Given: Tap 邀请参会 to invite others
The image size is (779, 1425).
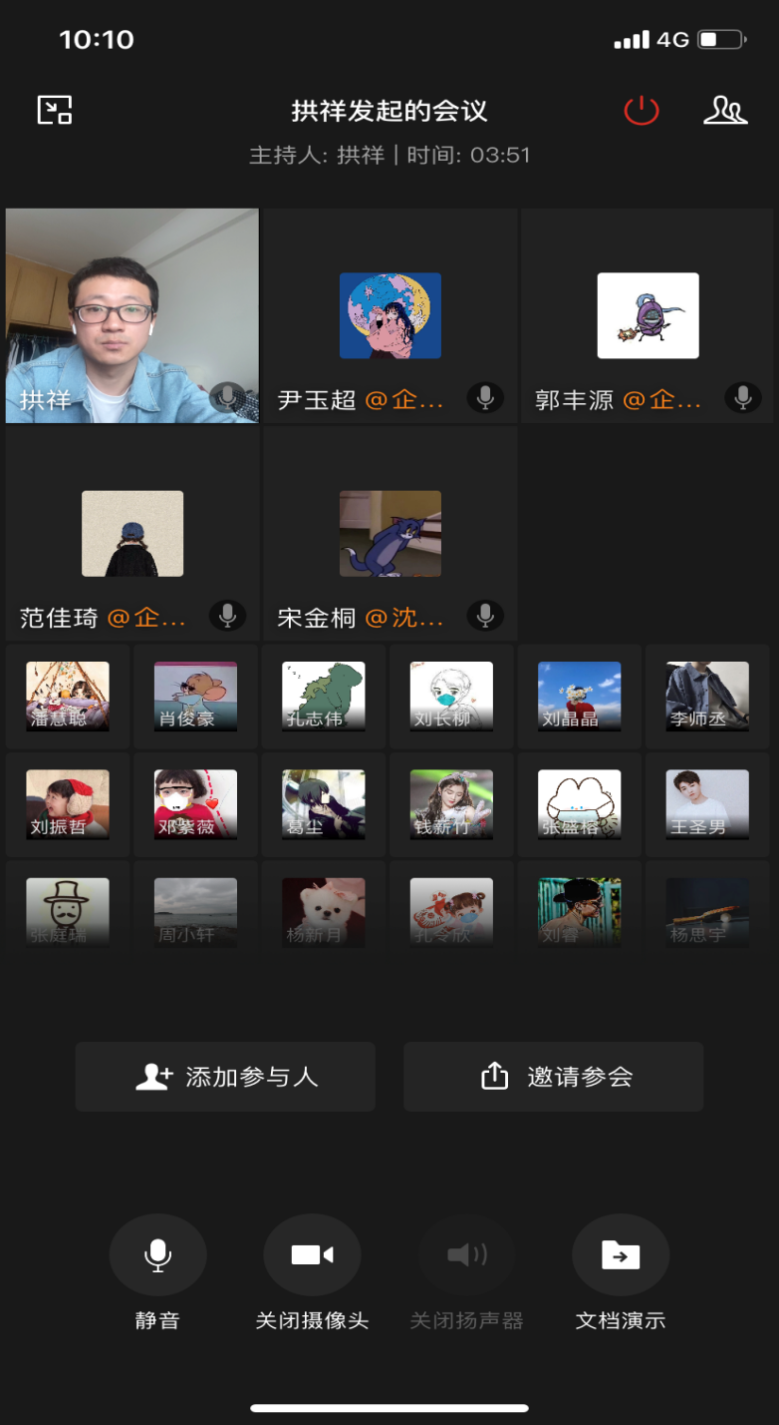Looking at the screenshot, I should click(554, 1077).
